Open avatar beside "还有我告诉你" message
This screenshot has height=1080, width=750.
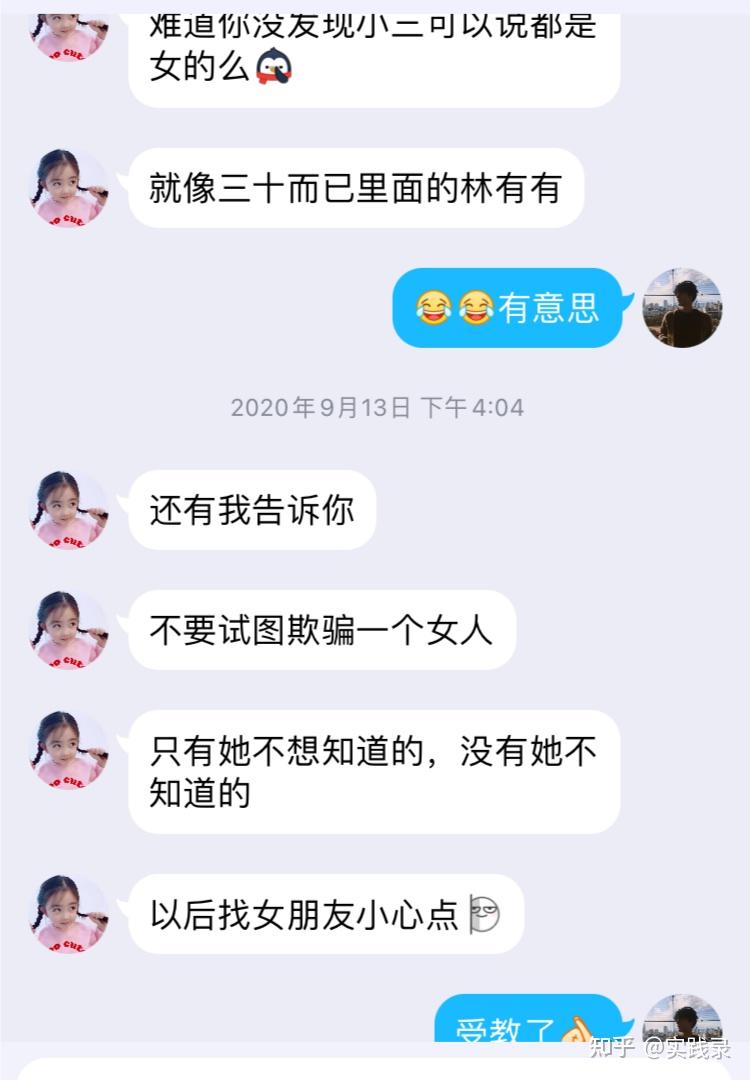coord(69,510)
